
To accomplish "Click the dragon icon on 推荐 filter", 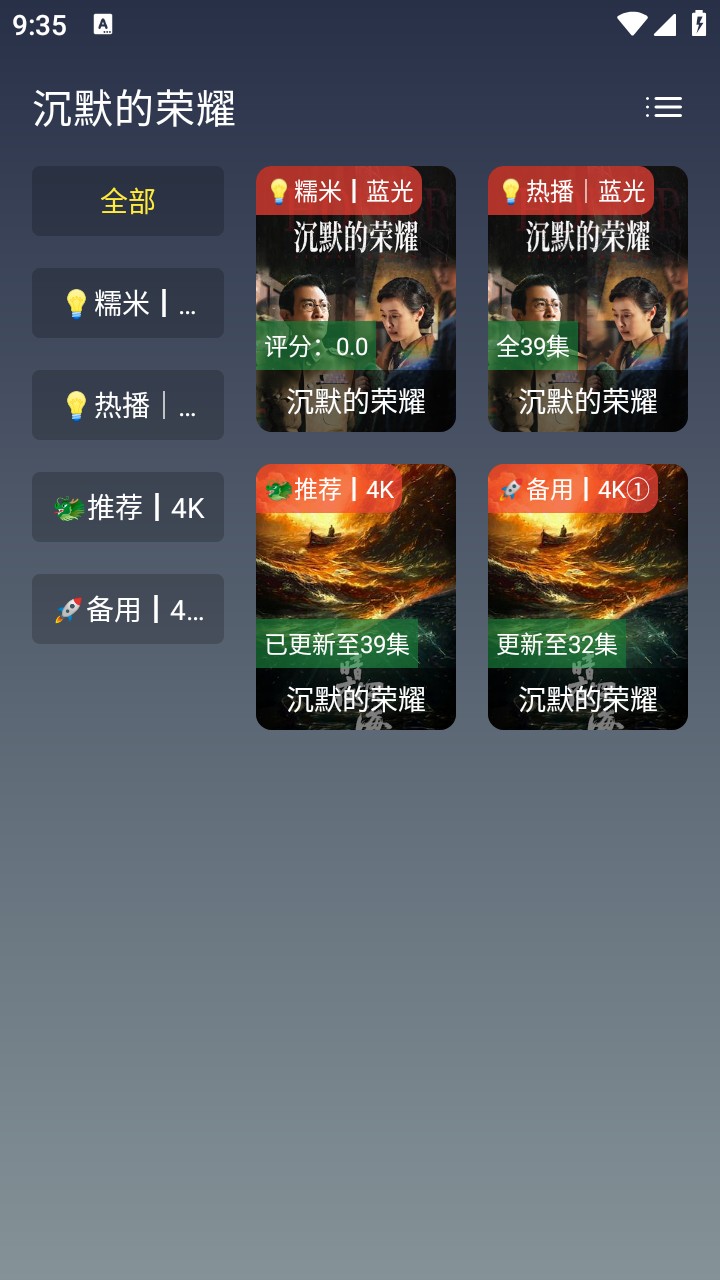I will (x=68, y=507).
